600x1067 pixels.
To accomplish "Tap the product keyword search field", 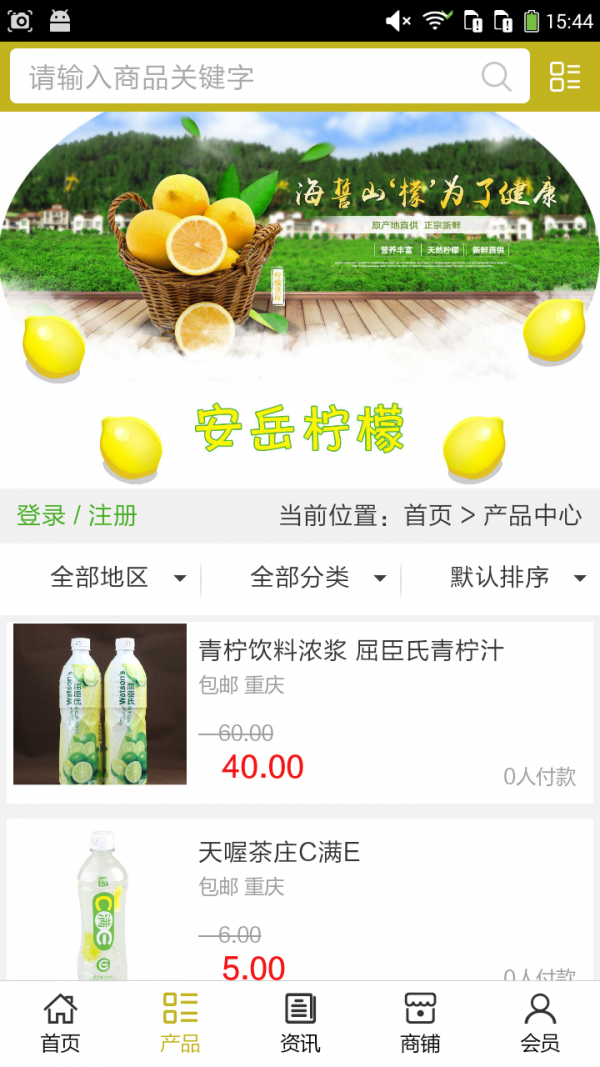I will click(x=240, y=77).
